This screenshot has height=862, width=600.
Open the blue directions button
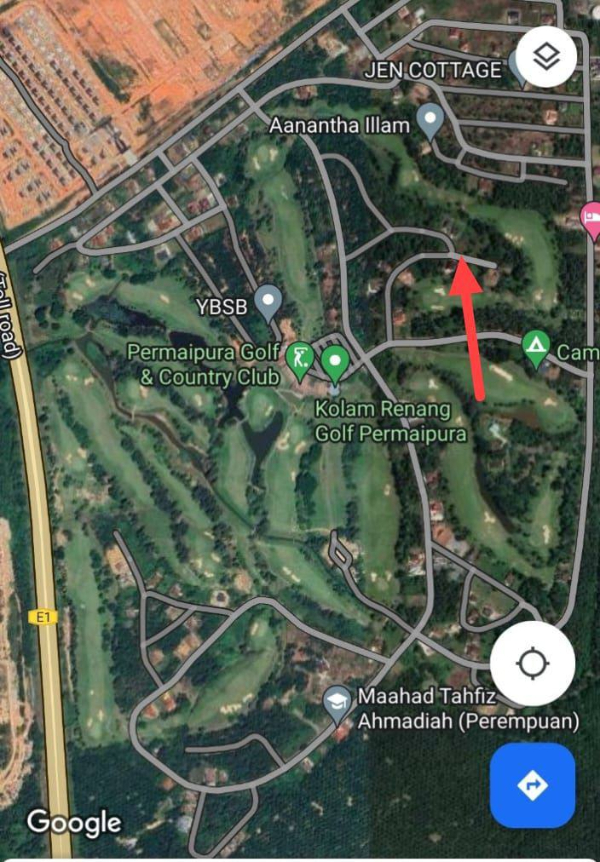coord(532,786)
